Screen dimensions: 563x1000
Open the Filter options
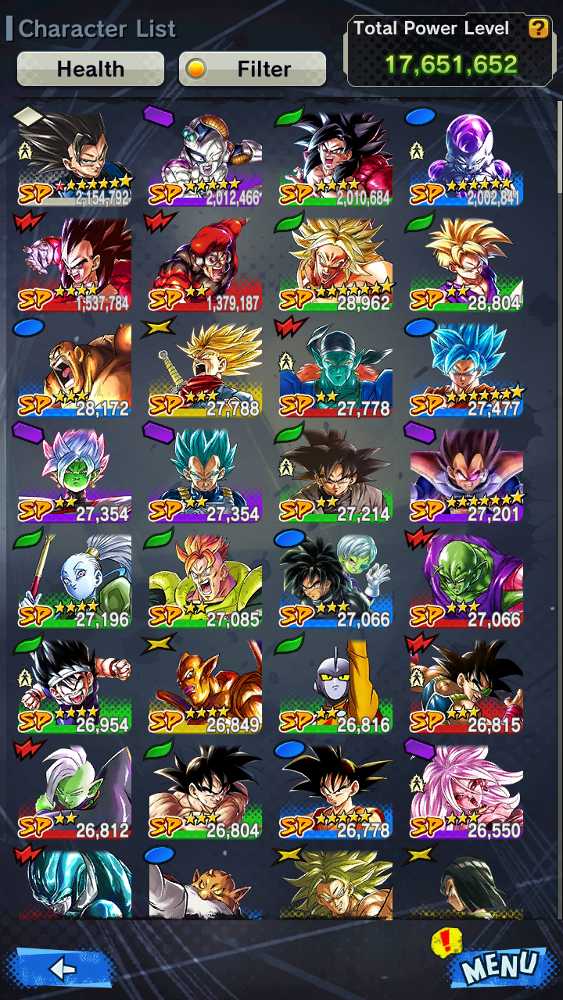point(252,68)
